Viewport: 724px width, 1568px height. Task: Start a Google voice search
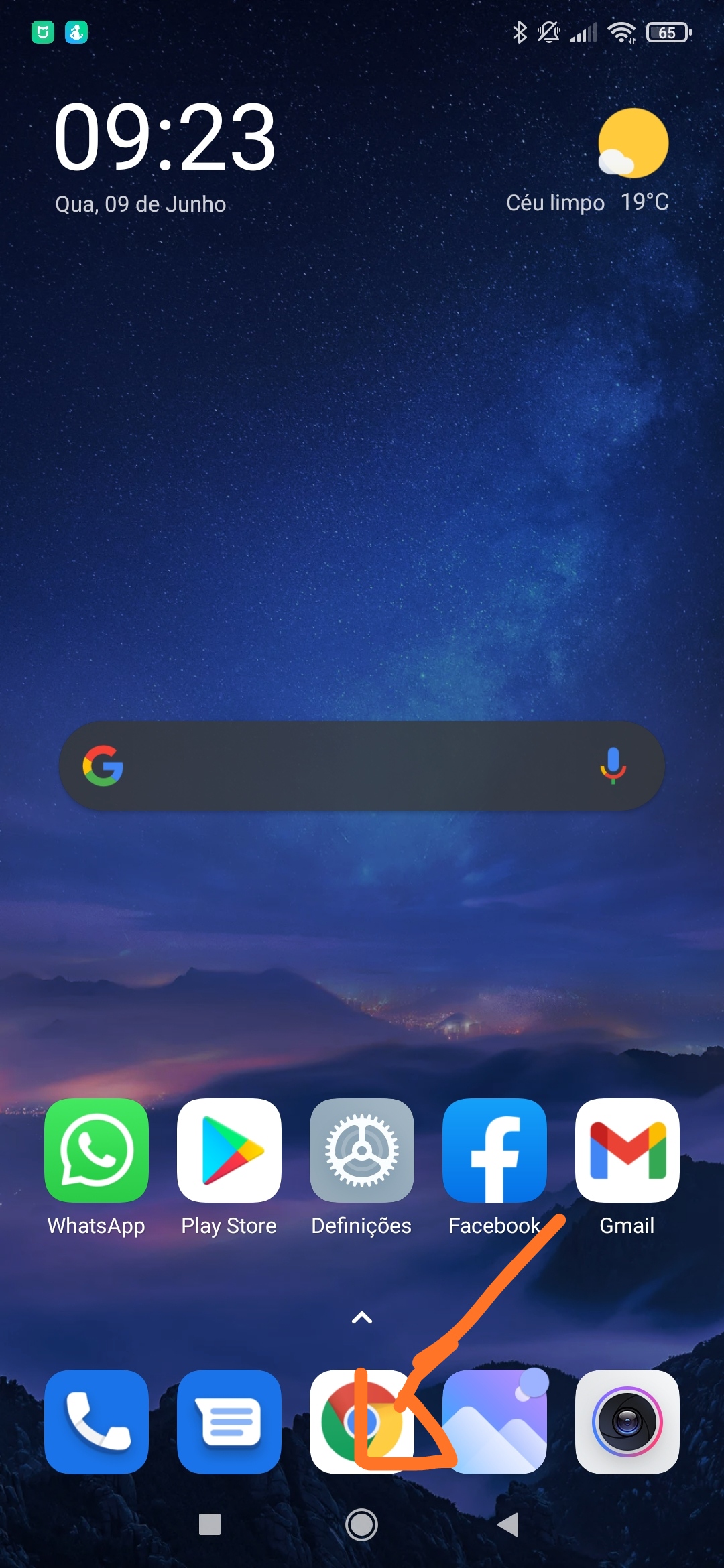(613, 766)
